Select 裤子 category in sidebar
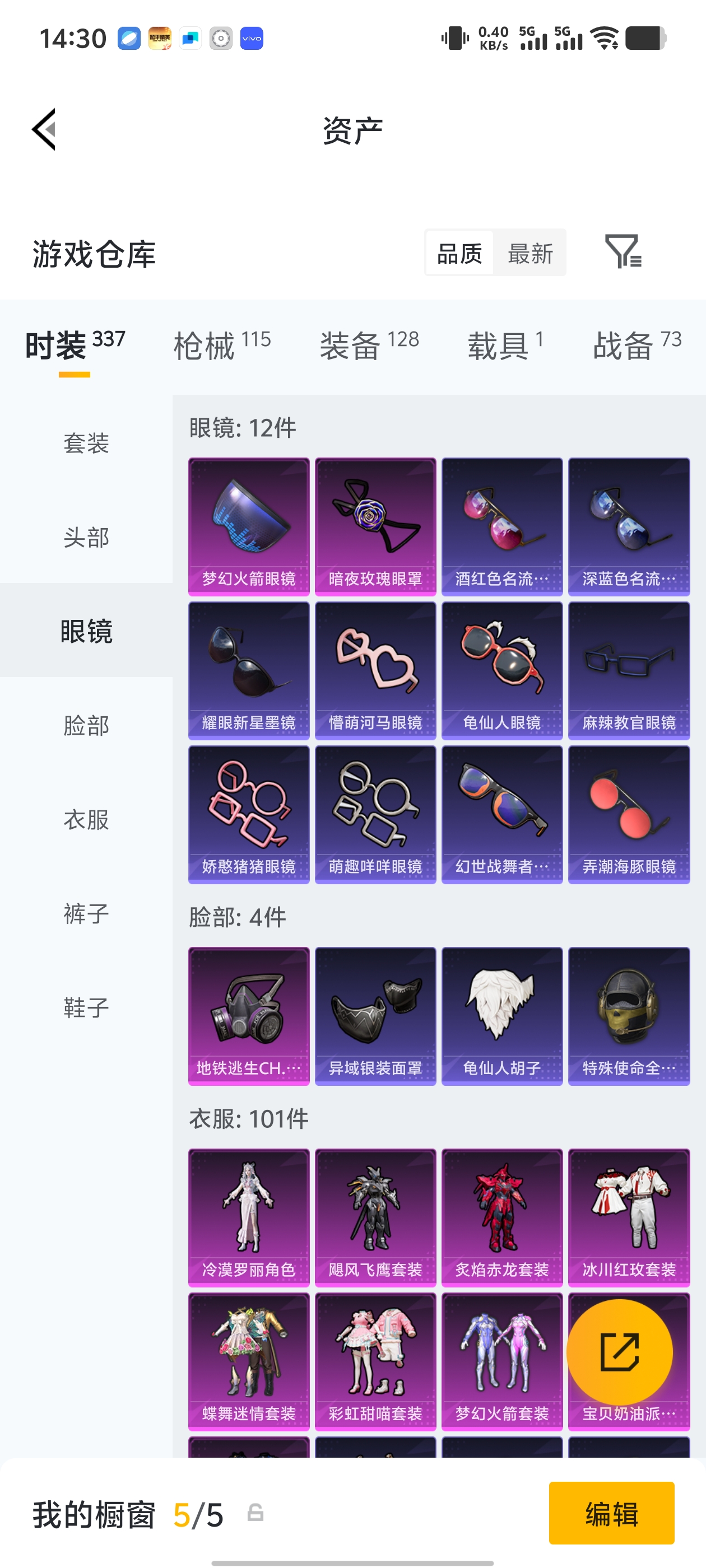This screenshot has width=706, height=1568. (x=86, y=913)
